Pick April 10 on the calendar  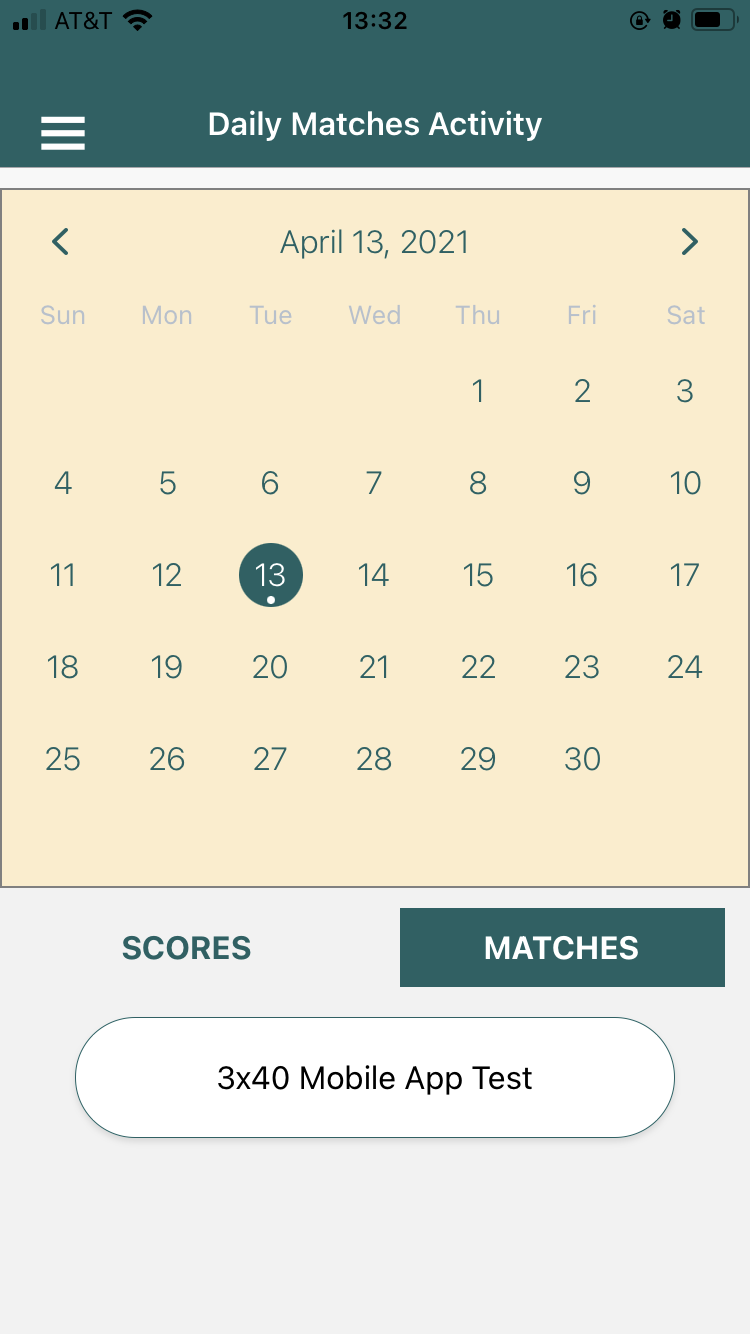(685, 483)
